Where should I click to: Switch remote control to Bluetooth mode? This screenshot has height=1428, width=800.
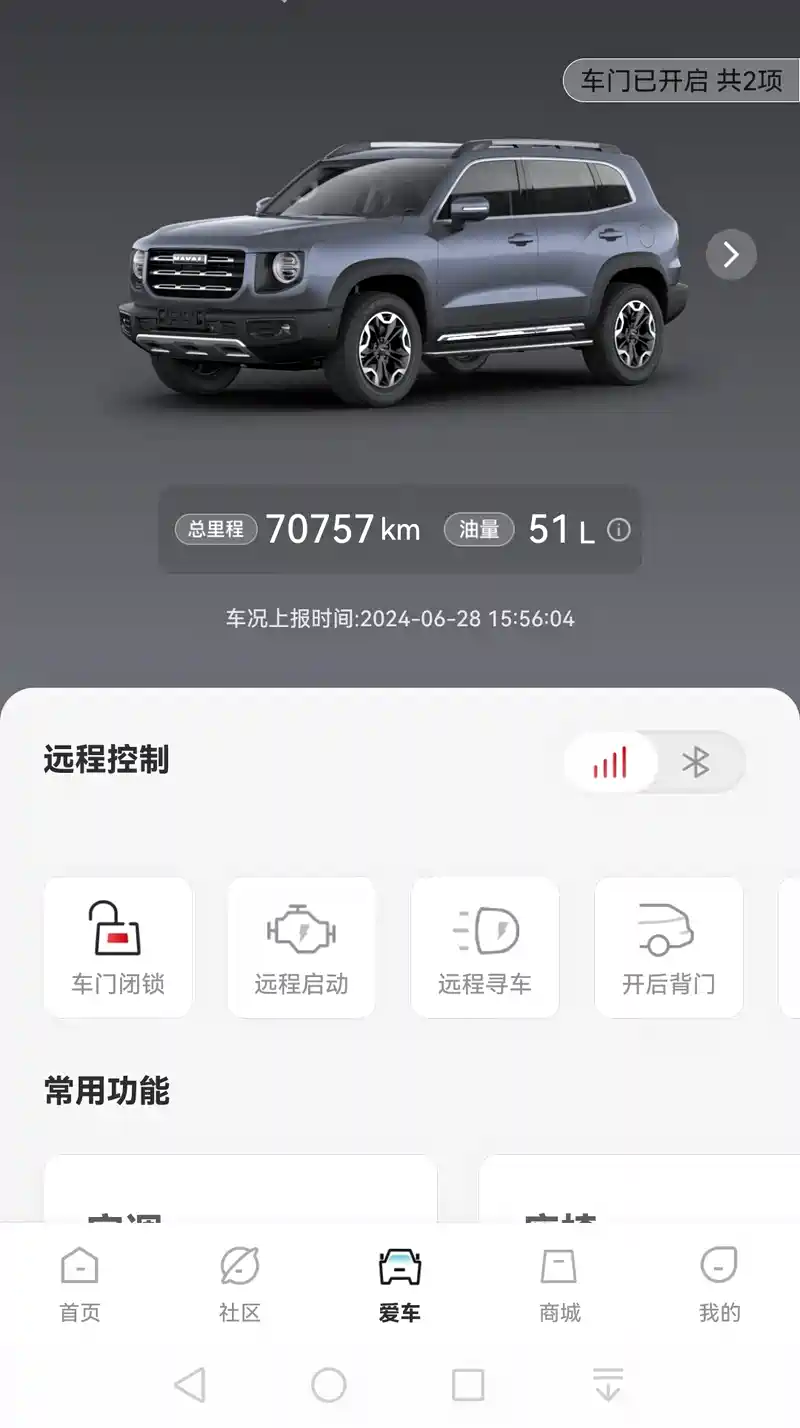coord(696,763)
